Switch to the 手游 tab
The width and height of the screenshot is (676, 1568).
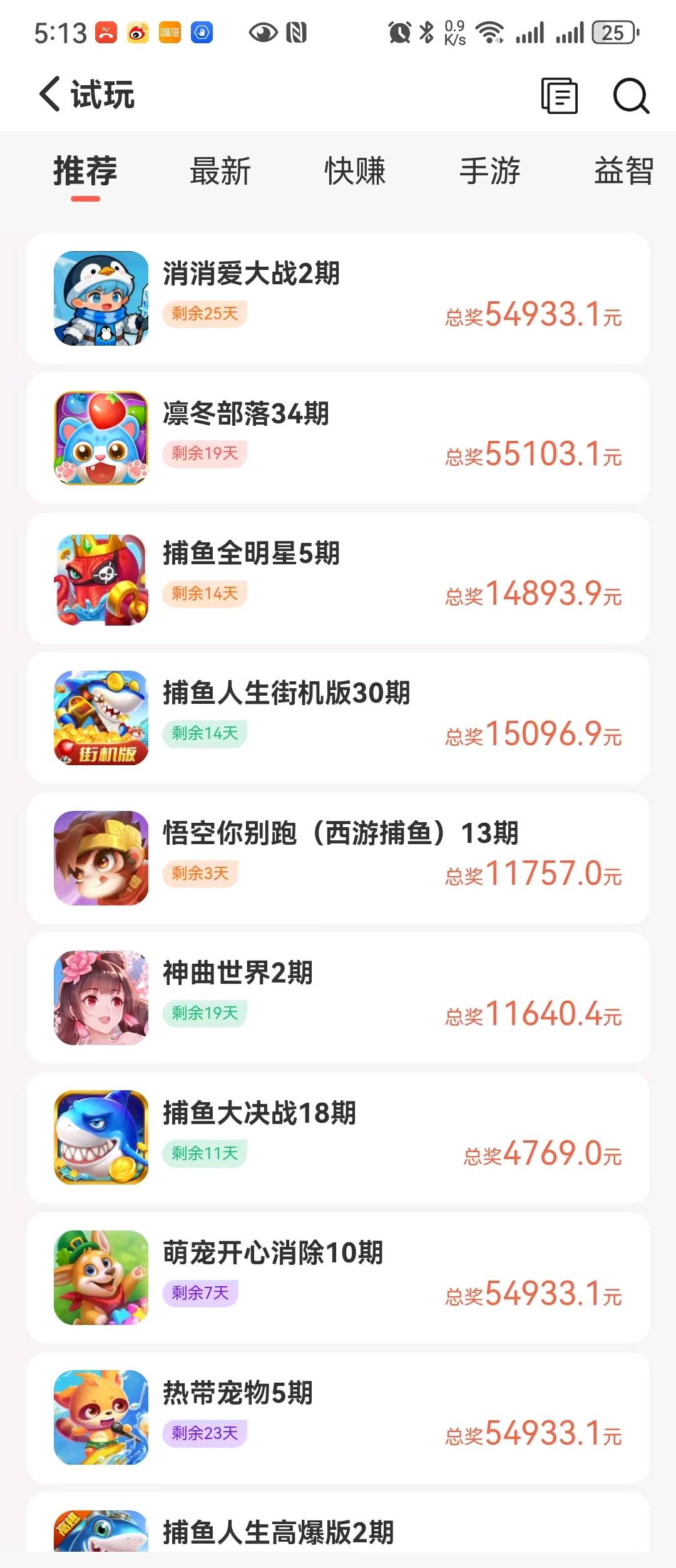(489, 171)
